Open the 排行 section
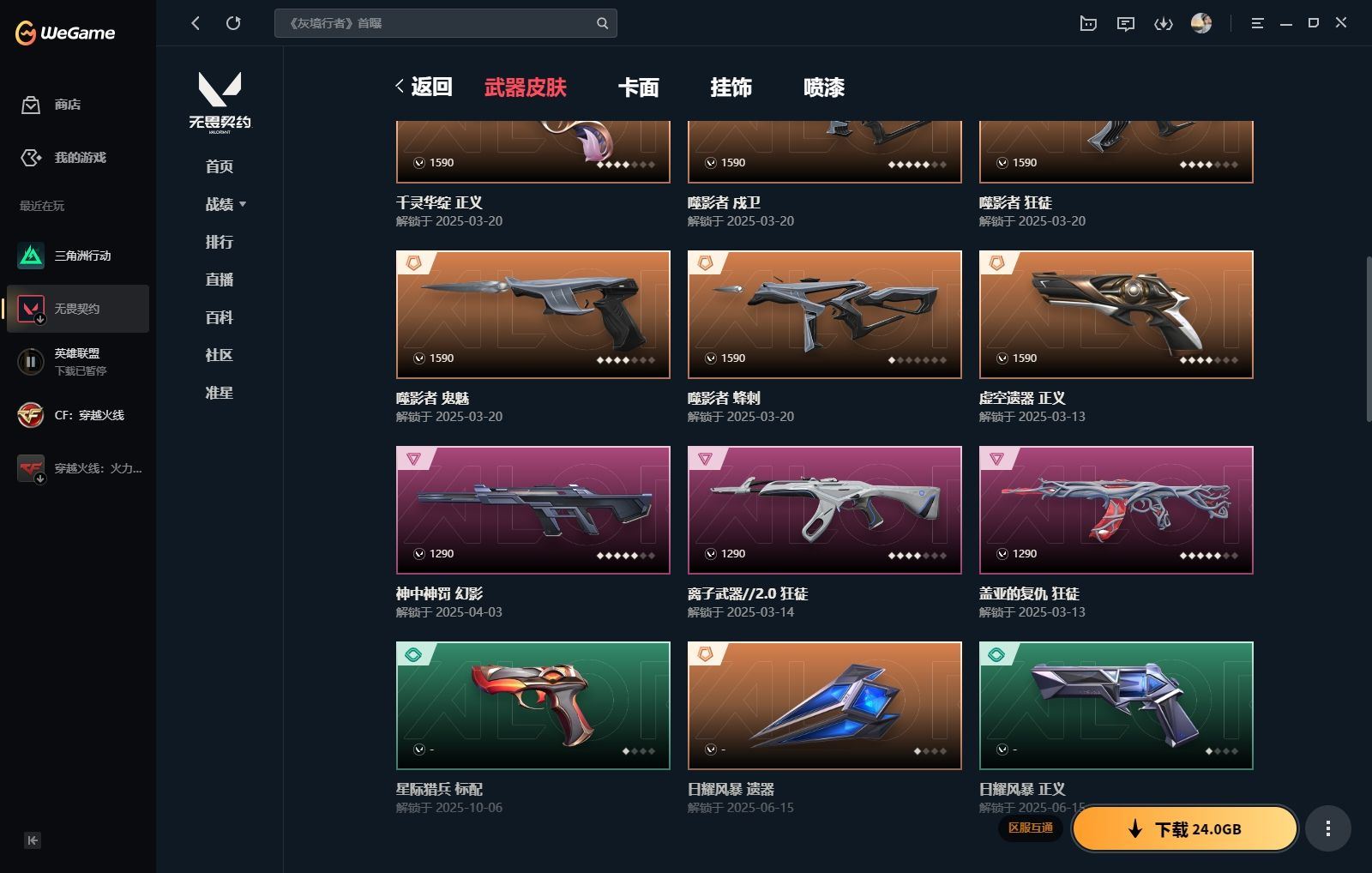Image resolution: width=1372 pixels, height=873 pixels. (220, 242)
